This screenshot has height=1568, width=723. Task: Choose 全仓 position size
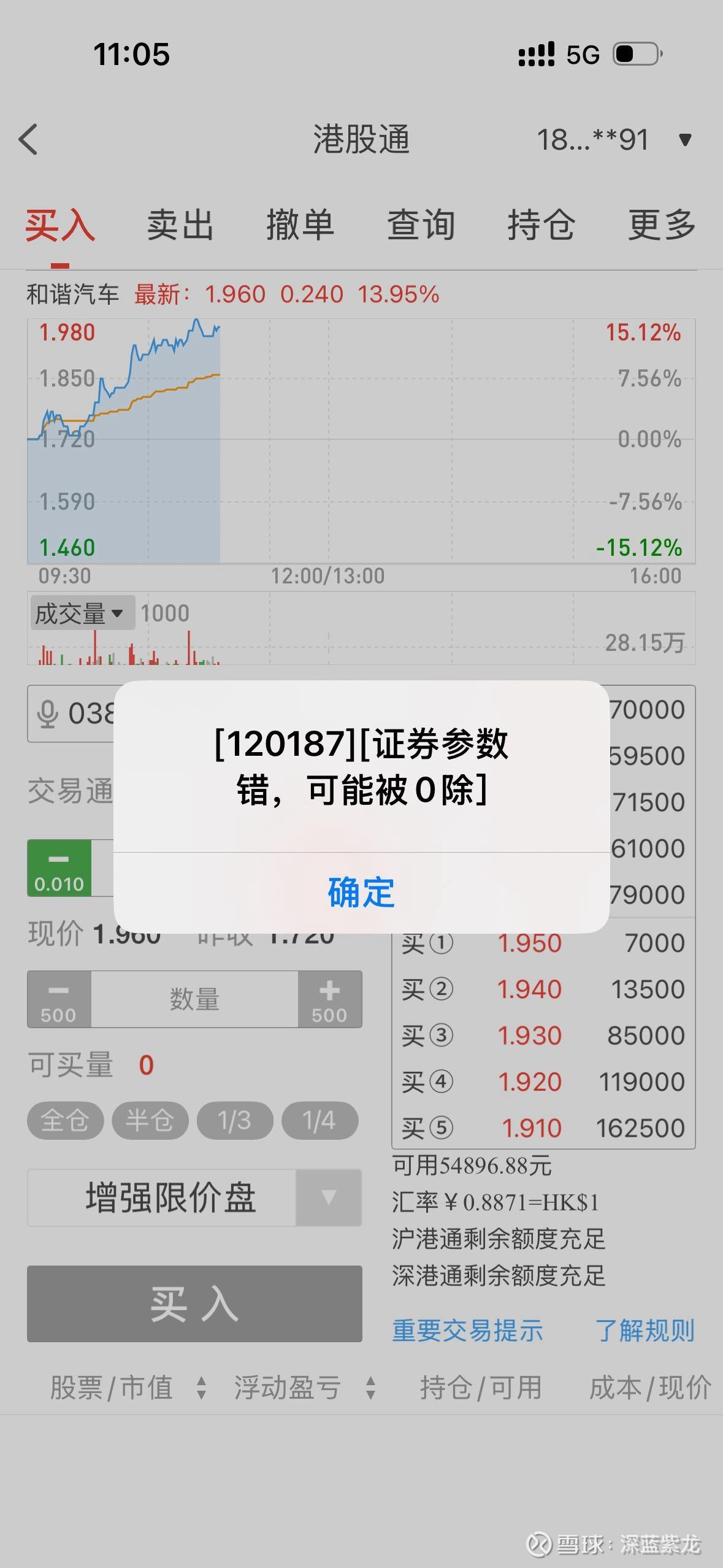coord(65,1120)
